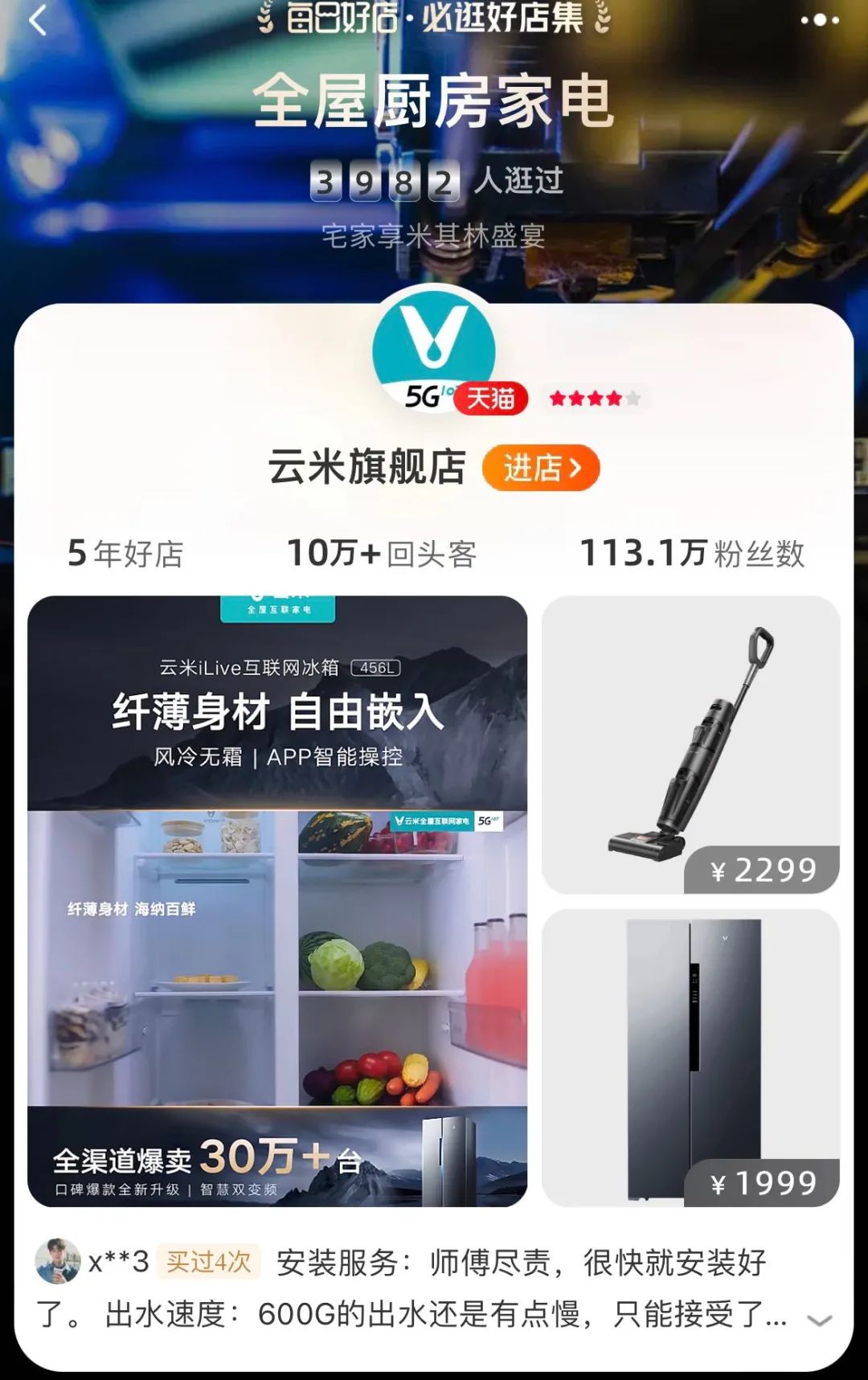This screenshot has width=868, height=1380.
Task: Open the 云米iLive refrigerator banner
Action: [x=277, y=900]
